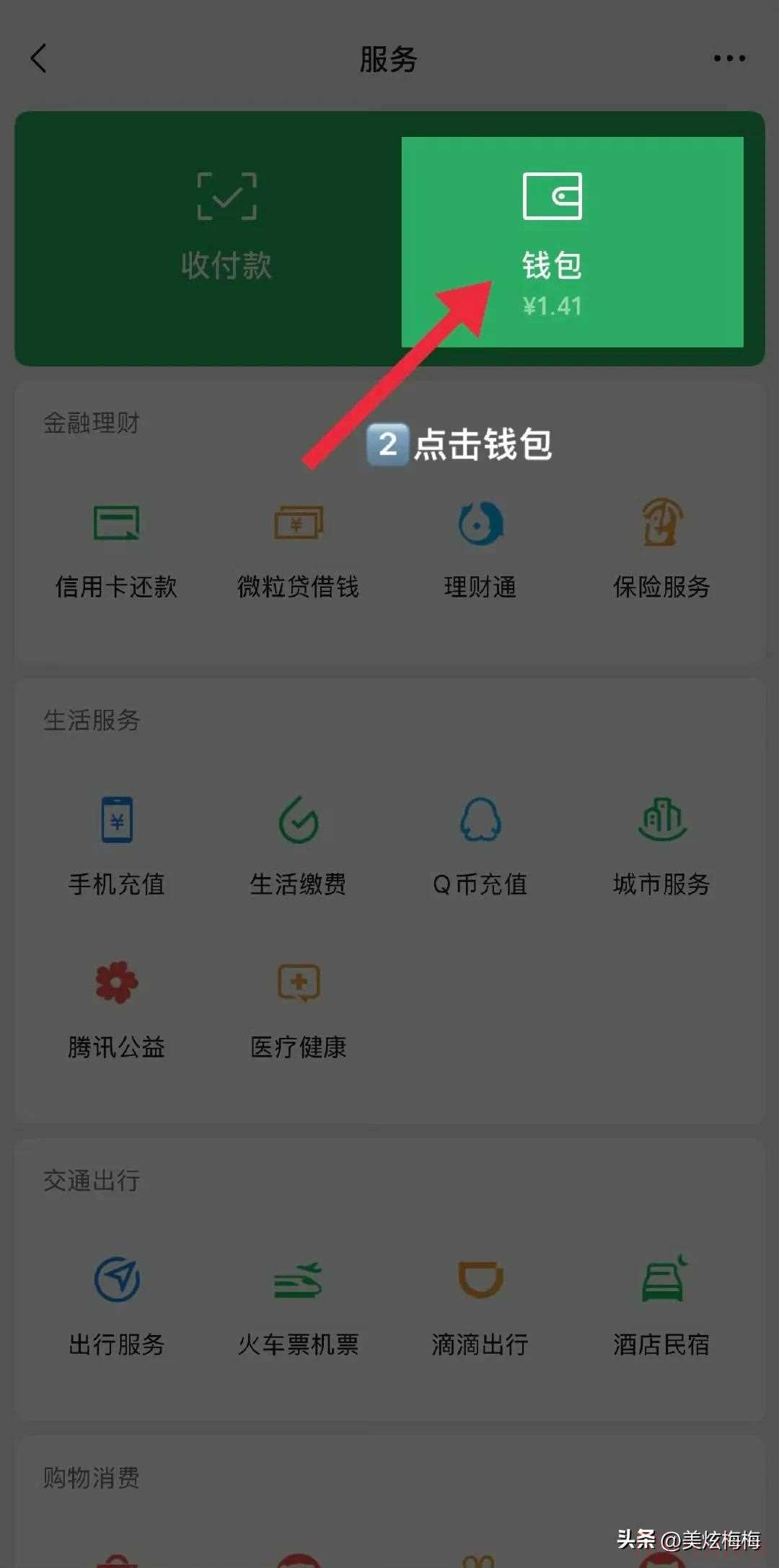Open 出行服务
The height and width of the screenshot is (1568, 779).
coord(117,1305)
